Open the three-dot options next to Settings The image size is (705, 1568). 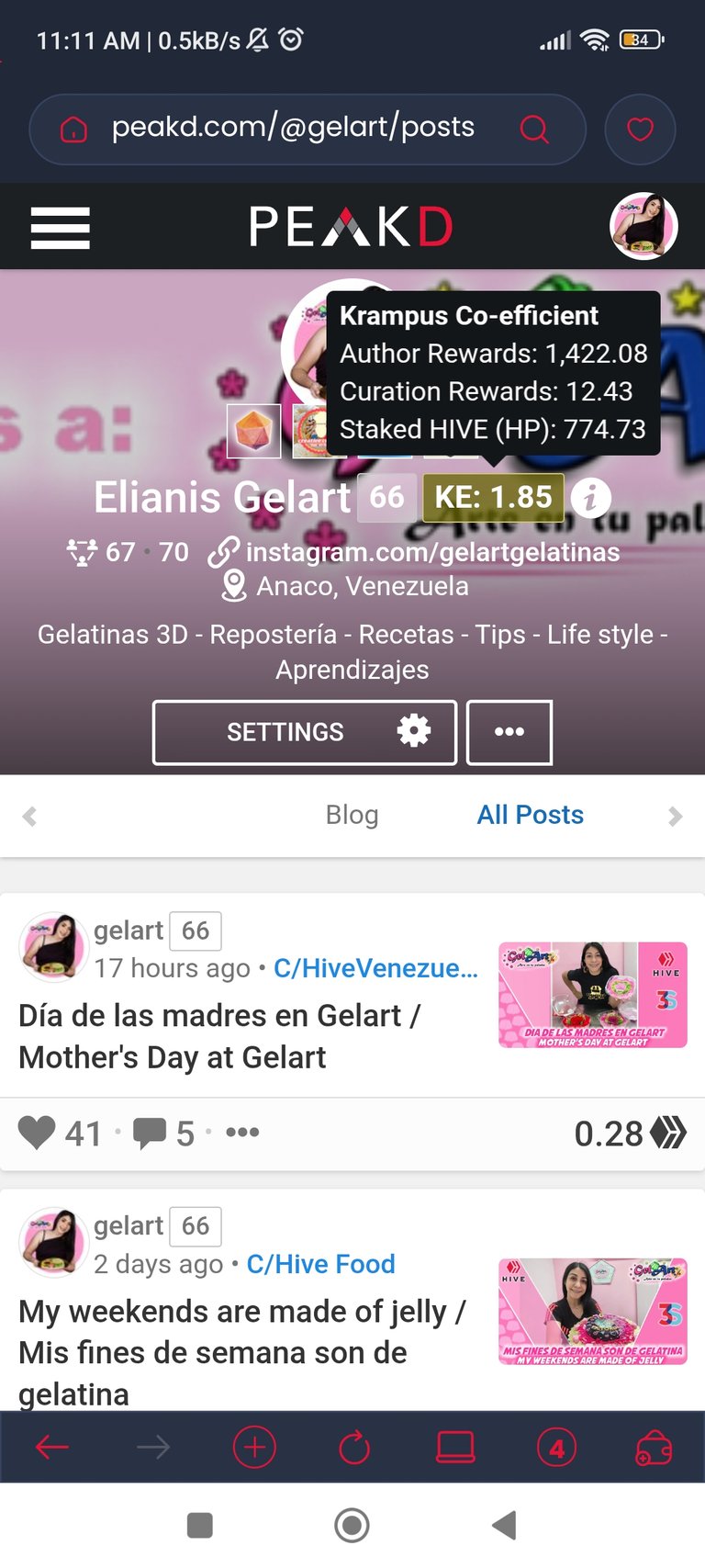(x=509, y=732)
